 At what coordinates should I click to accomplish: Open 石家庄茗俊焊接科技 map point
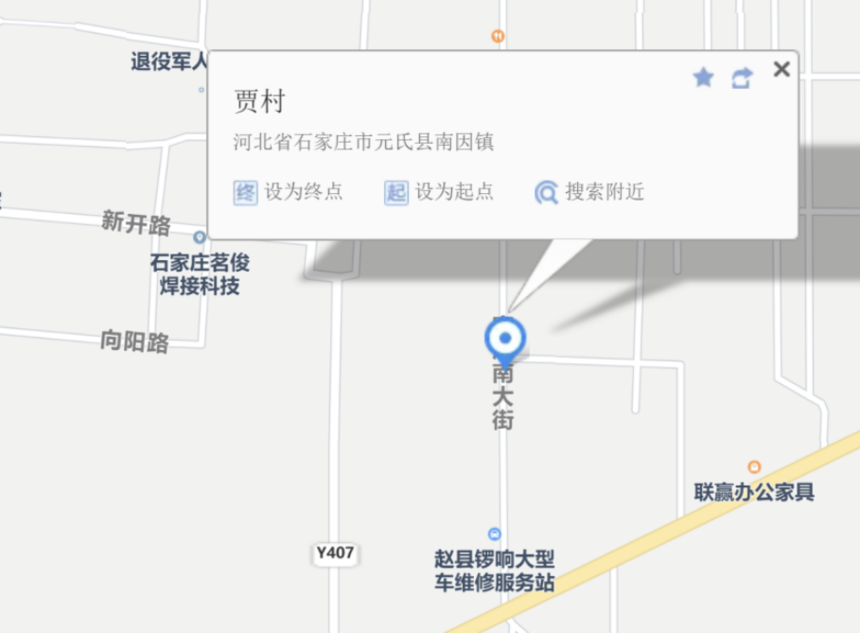click(199, 238)
